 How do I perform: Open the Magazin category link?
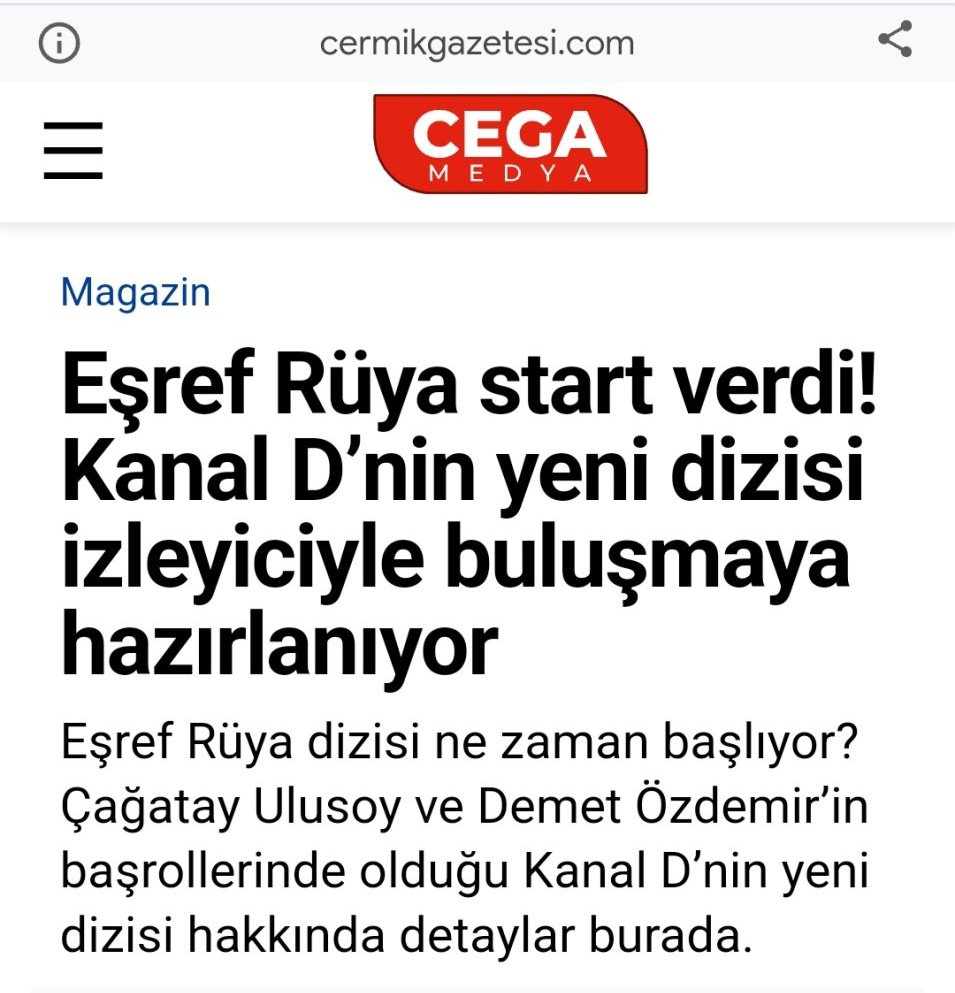135,293
